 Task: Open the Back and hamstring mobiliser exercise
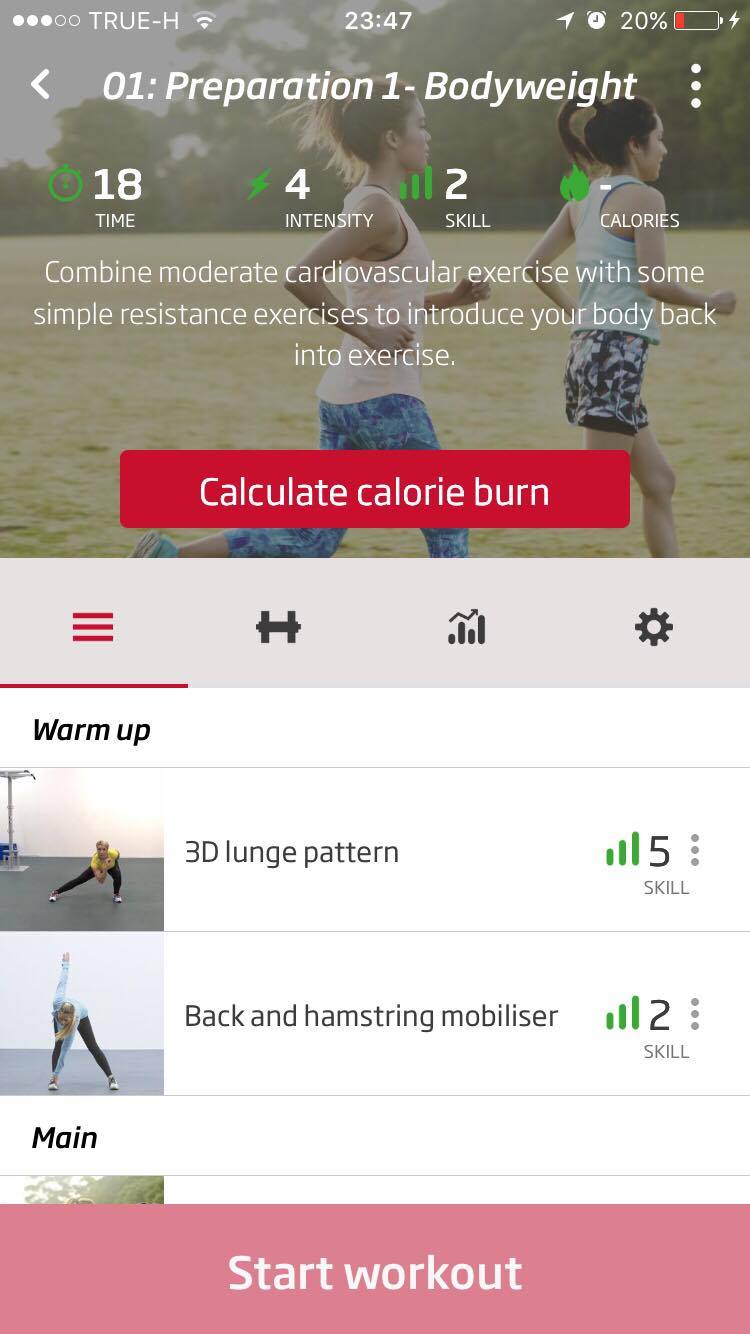click(375, 1014)
